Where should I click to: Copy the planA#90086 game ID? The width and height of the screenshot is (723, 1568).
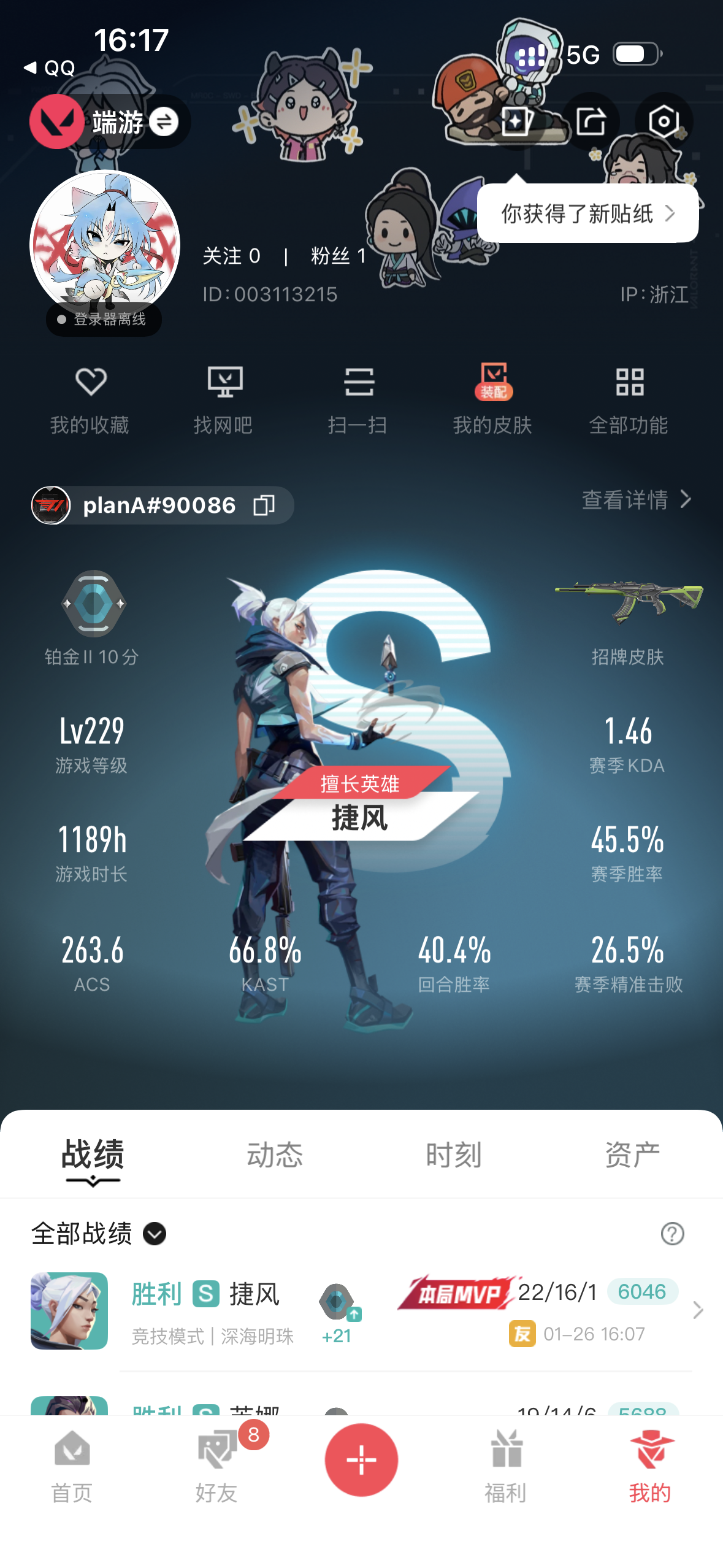point(264,505)
